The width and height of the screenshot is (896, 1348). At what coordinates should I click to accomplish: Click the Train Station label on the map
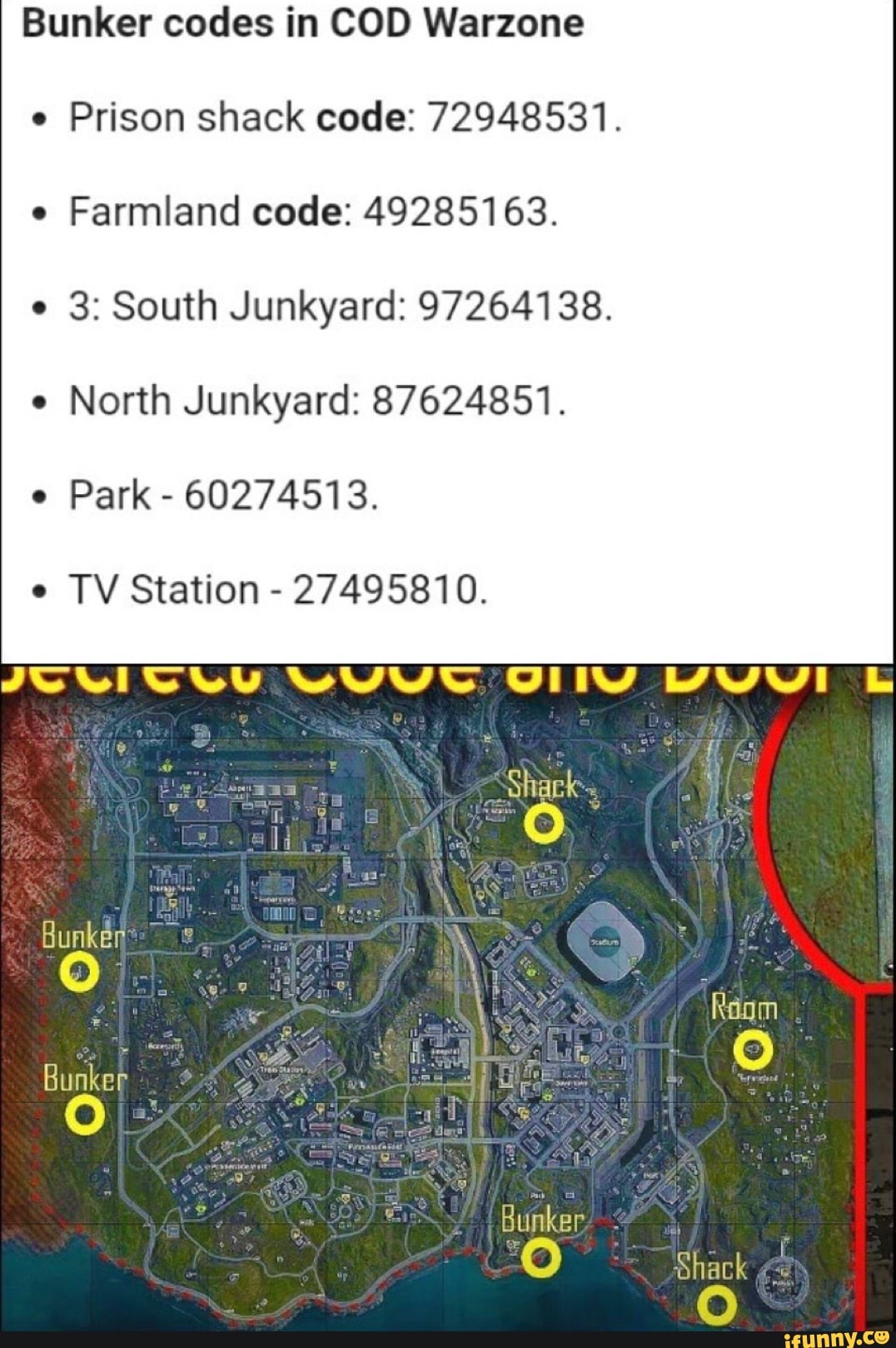pos(281,1069)
